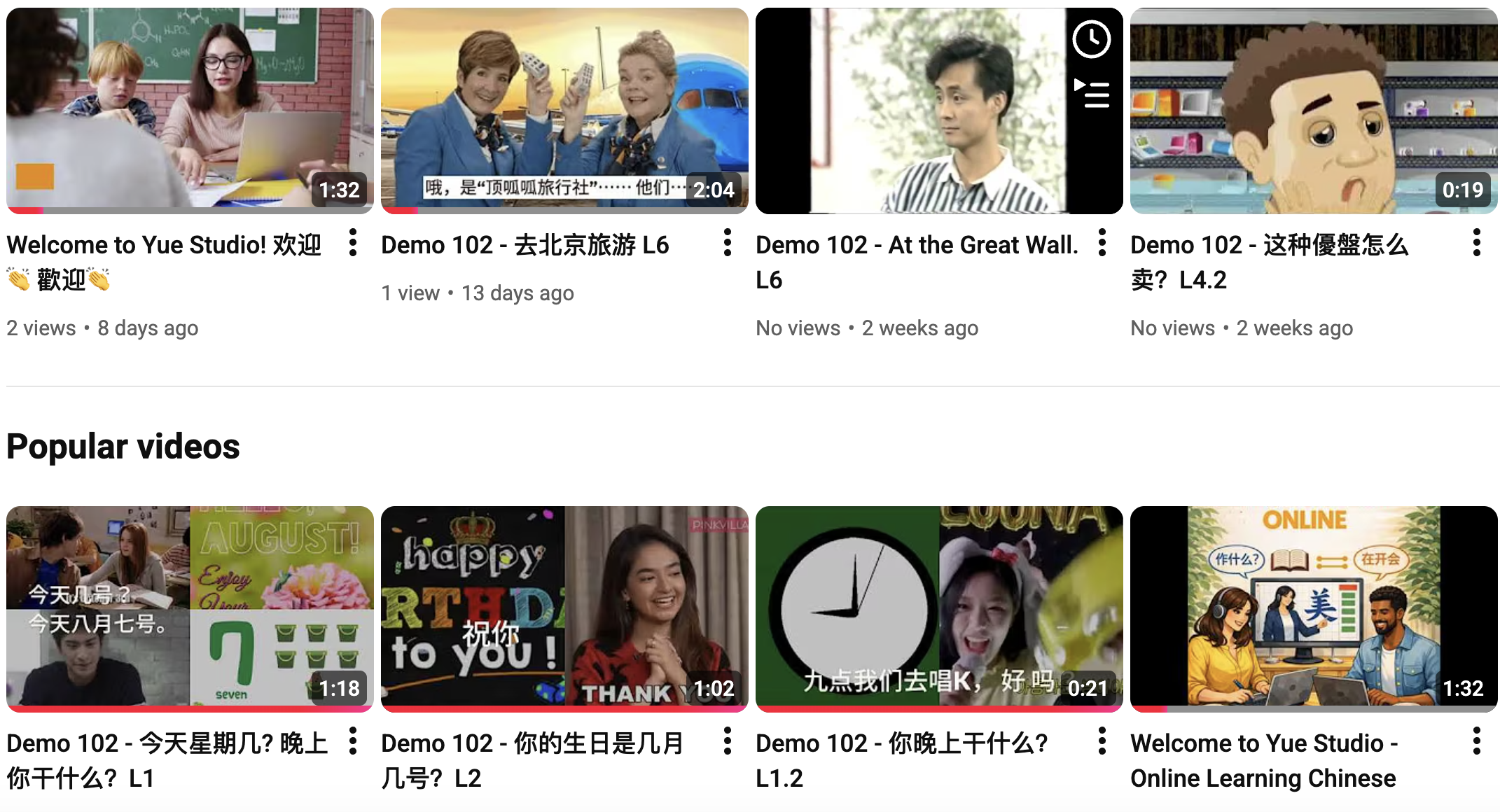Open options for Demo 102 去北京旅游 L6

(728, 243)
